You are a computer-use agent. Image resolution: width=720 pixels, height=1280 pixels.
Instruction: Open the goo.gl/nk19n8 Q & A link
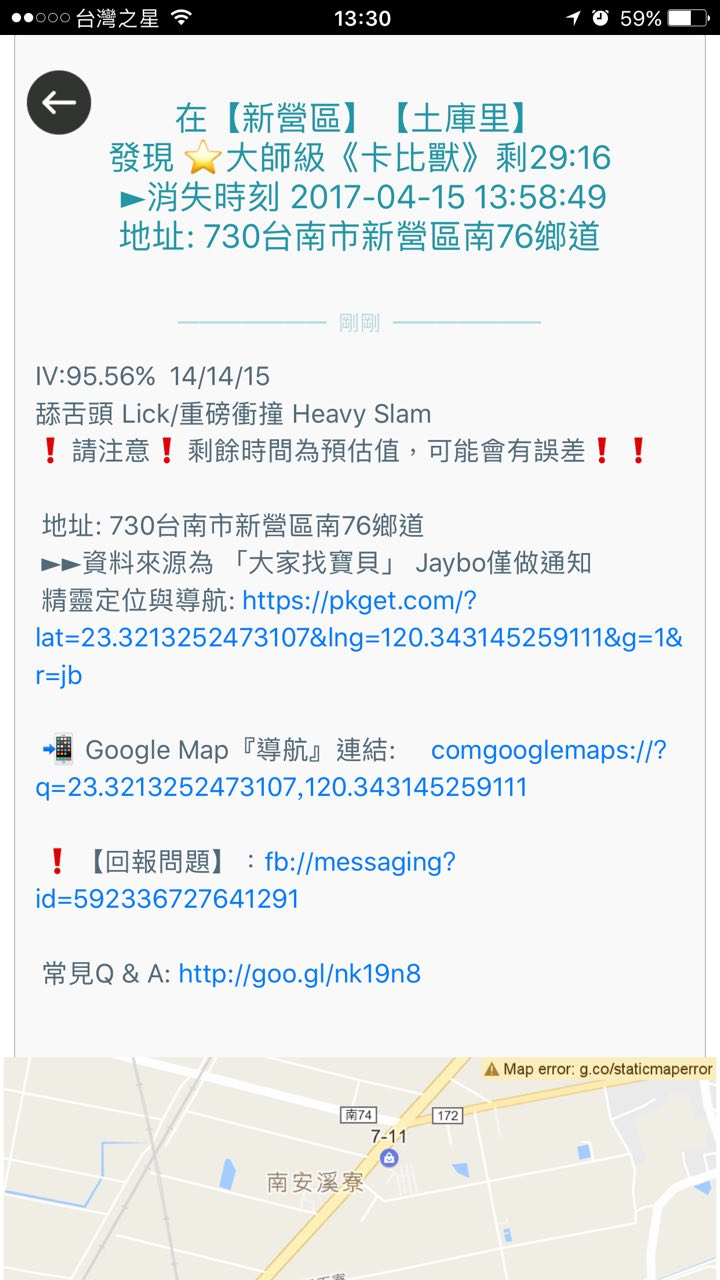(x=299, y=973)
